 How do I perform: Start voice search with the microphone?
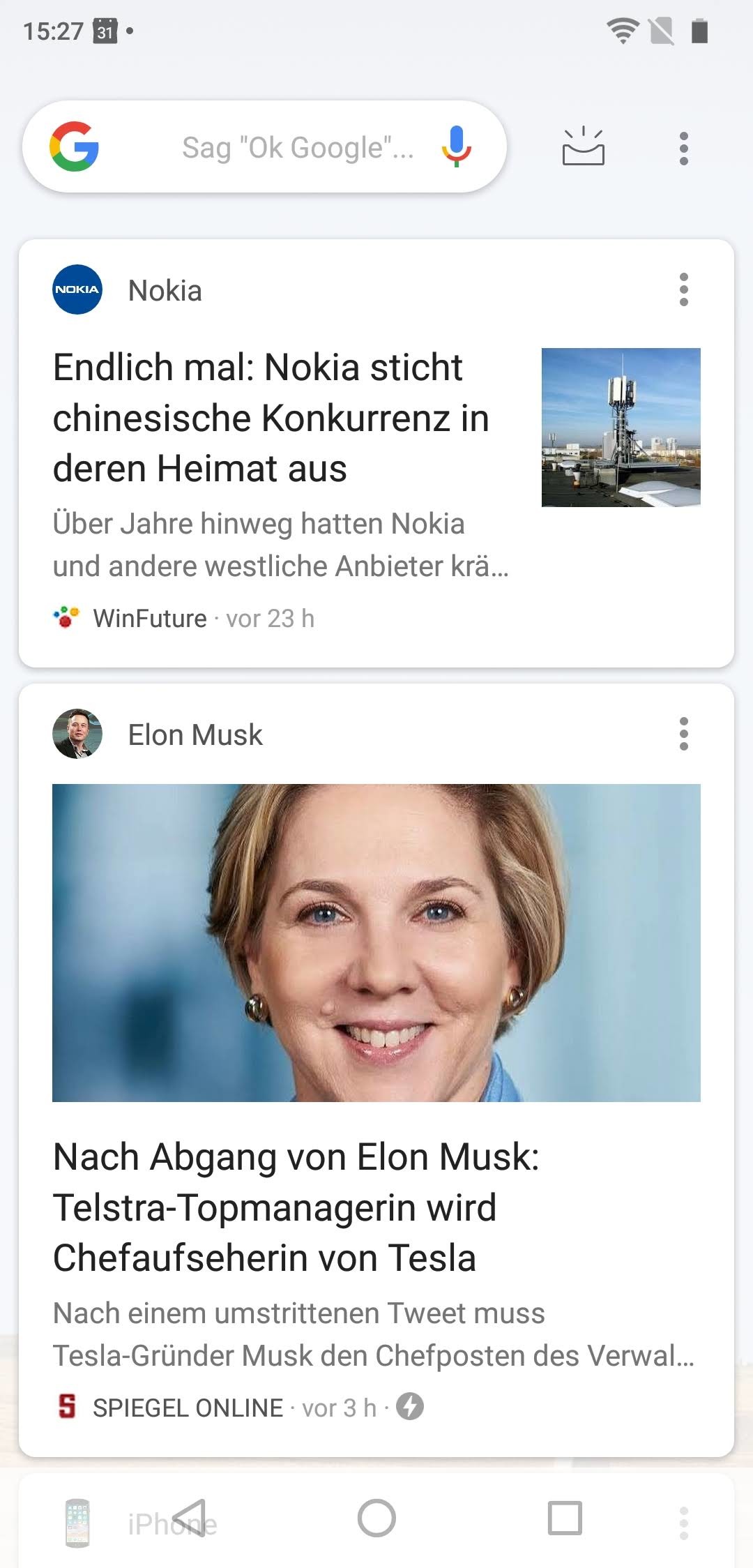pyautogui.click(x=457, y=146)
